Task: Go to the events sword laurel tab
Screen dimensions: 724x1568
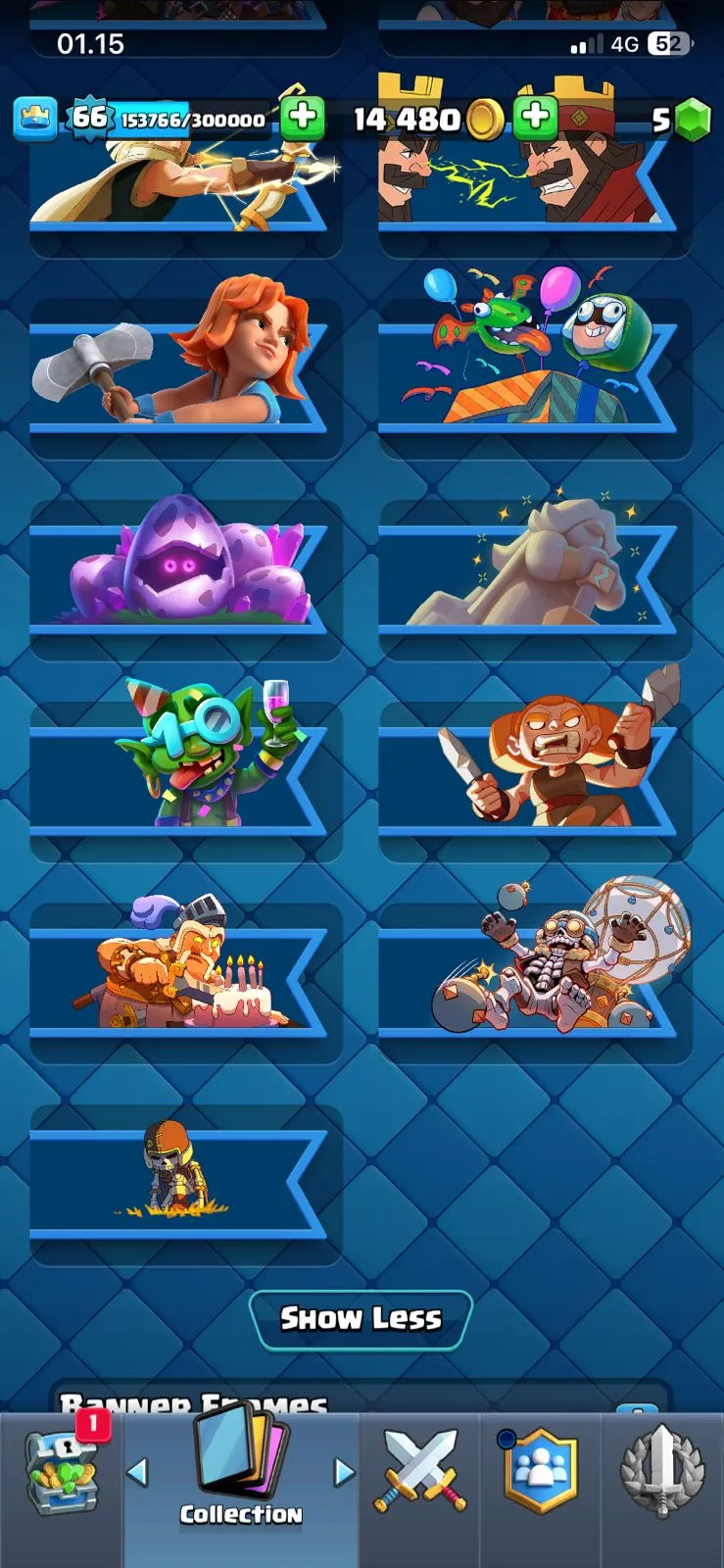Action: coord(662,1472)
